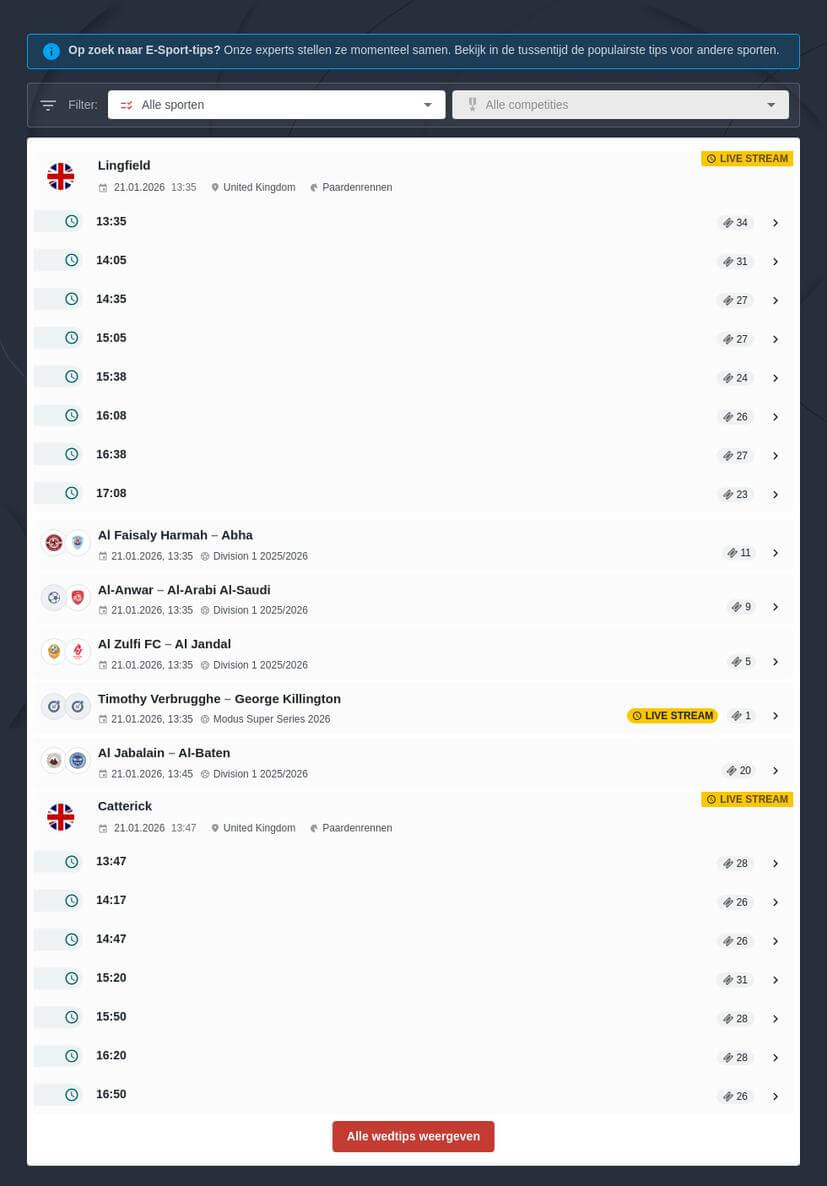
Task: Click the info icon in the E-Sport banner
Action: 51,50
